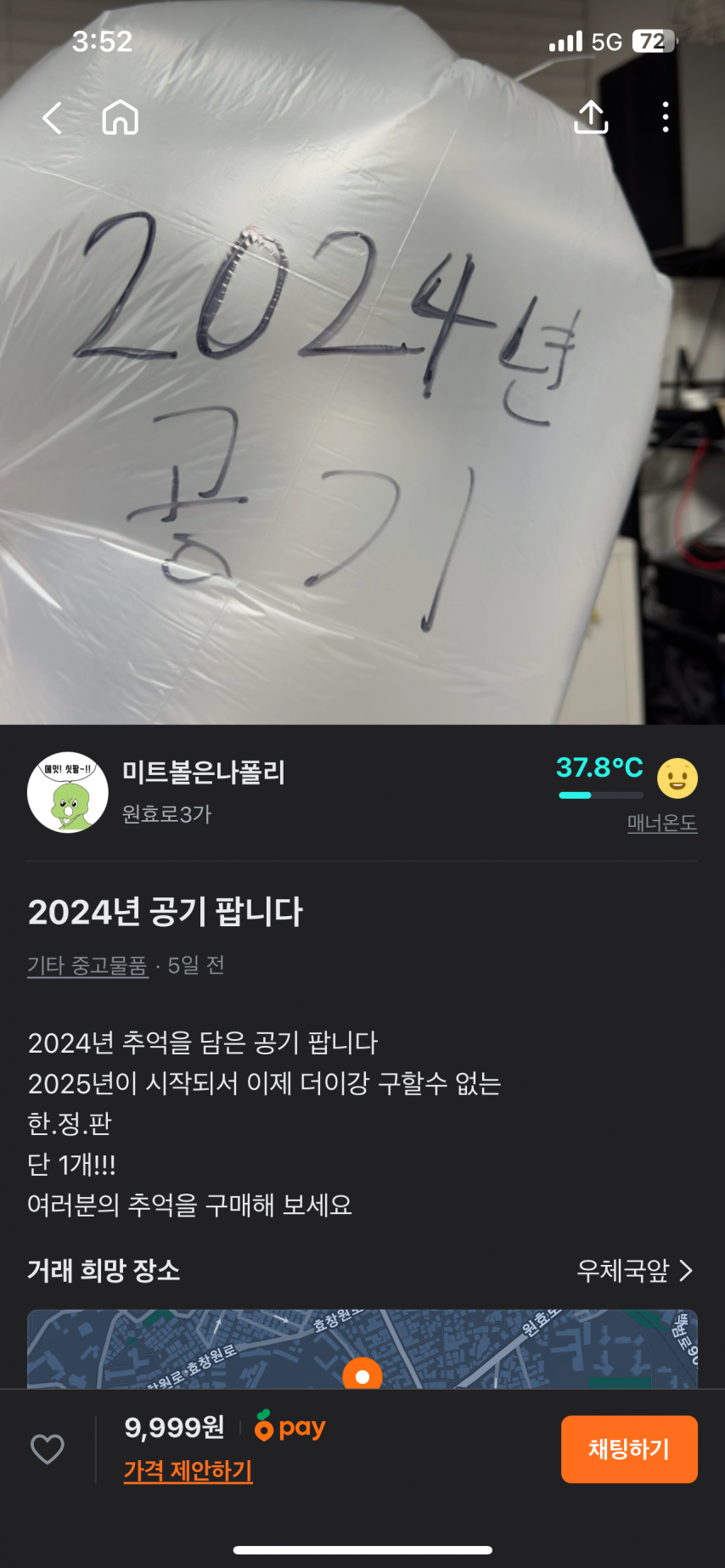Image resolution: width=725 pixels, height=1568 pixels.
Task: Open the 기타 중고물품 category link
Action: [x=87, y=965]
